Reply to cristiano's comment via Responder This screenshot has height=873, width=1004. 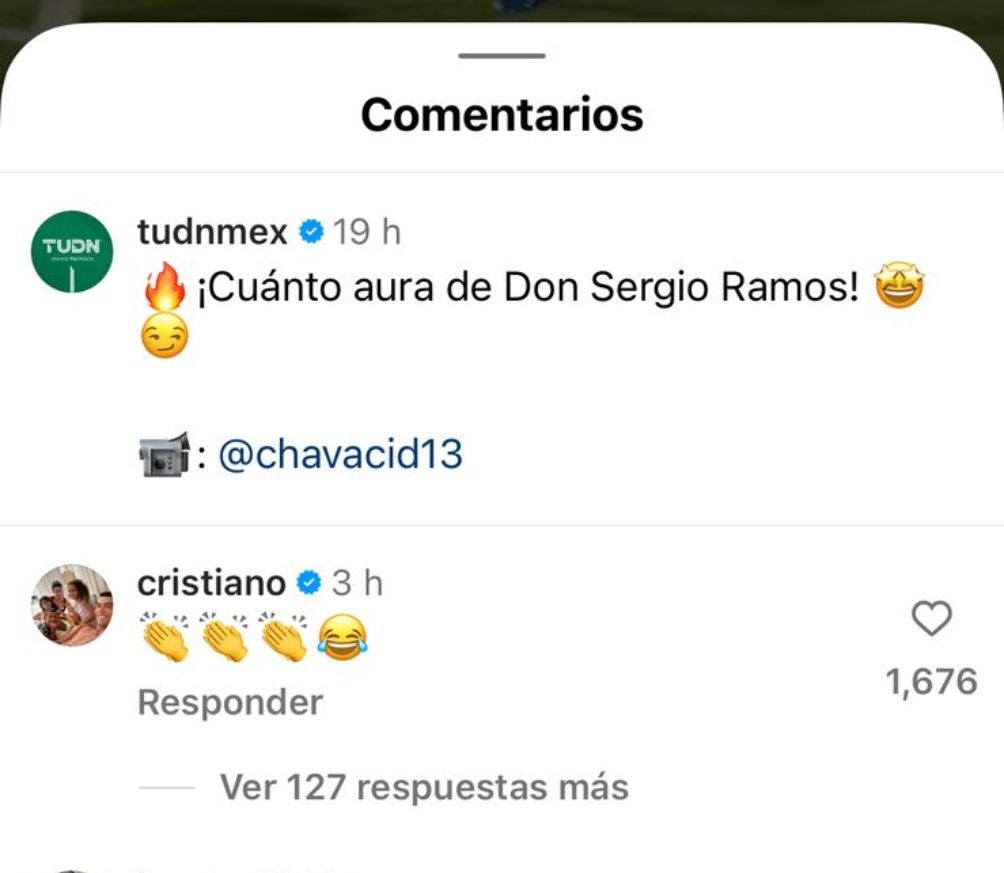click(230, 702)
